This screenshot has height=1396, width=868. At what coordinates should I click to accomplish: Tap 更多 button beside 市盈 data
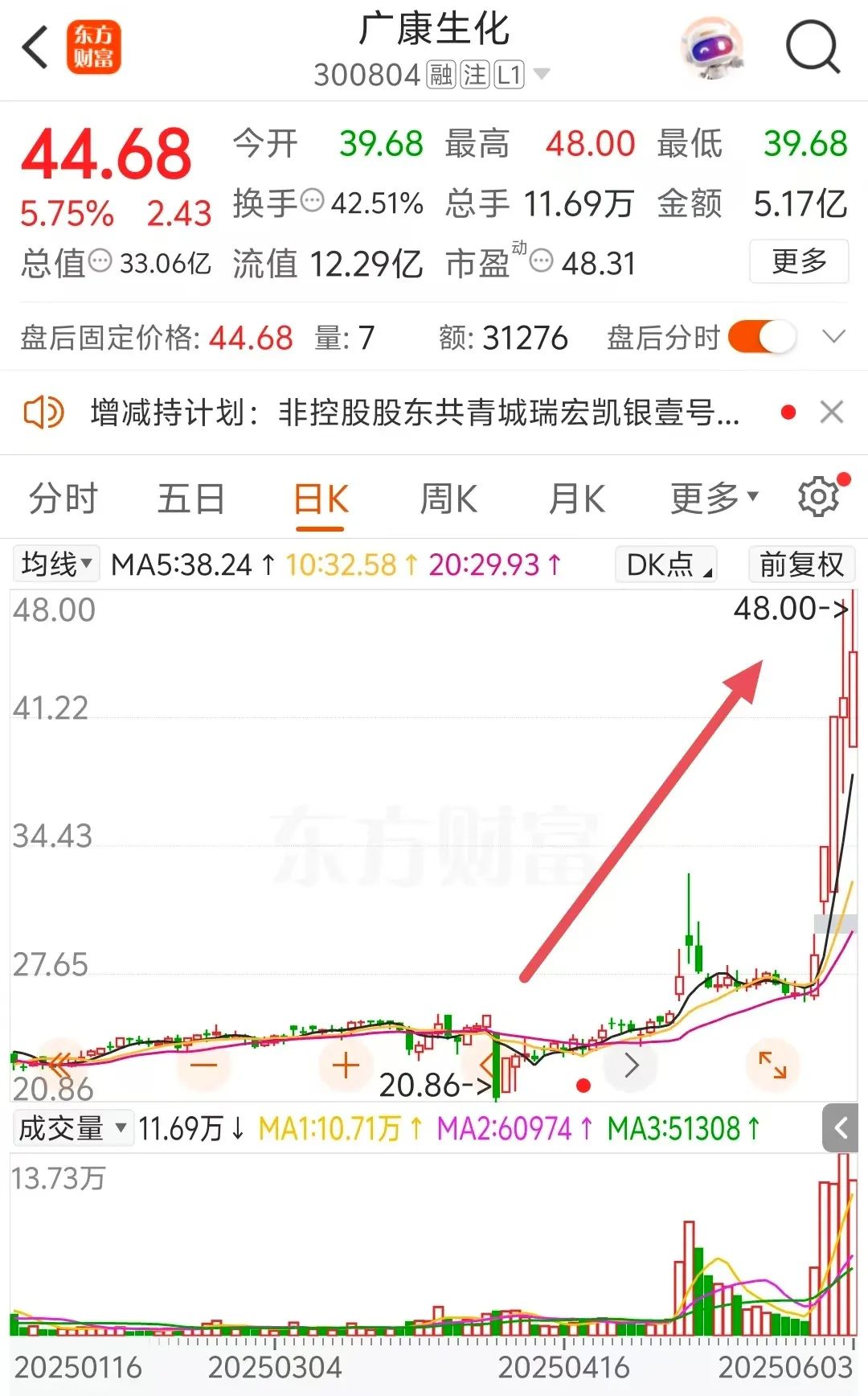[798, 261]
